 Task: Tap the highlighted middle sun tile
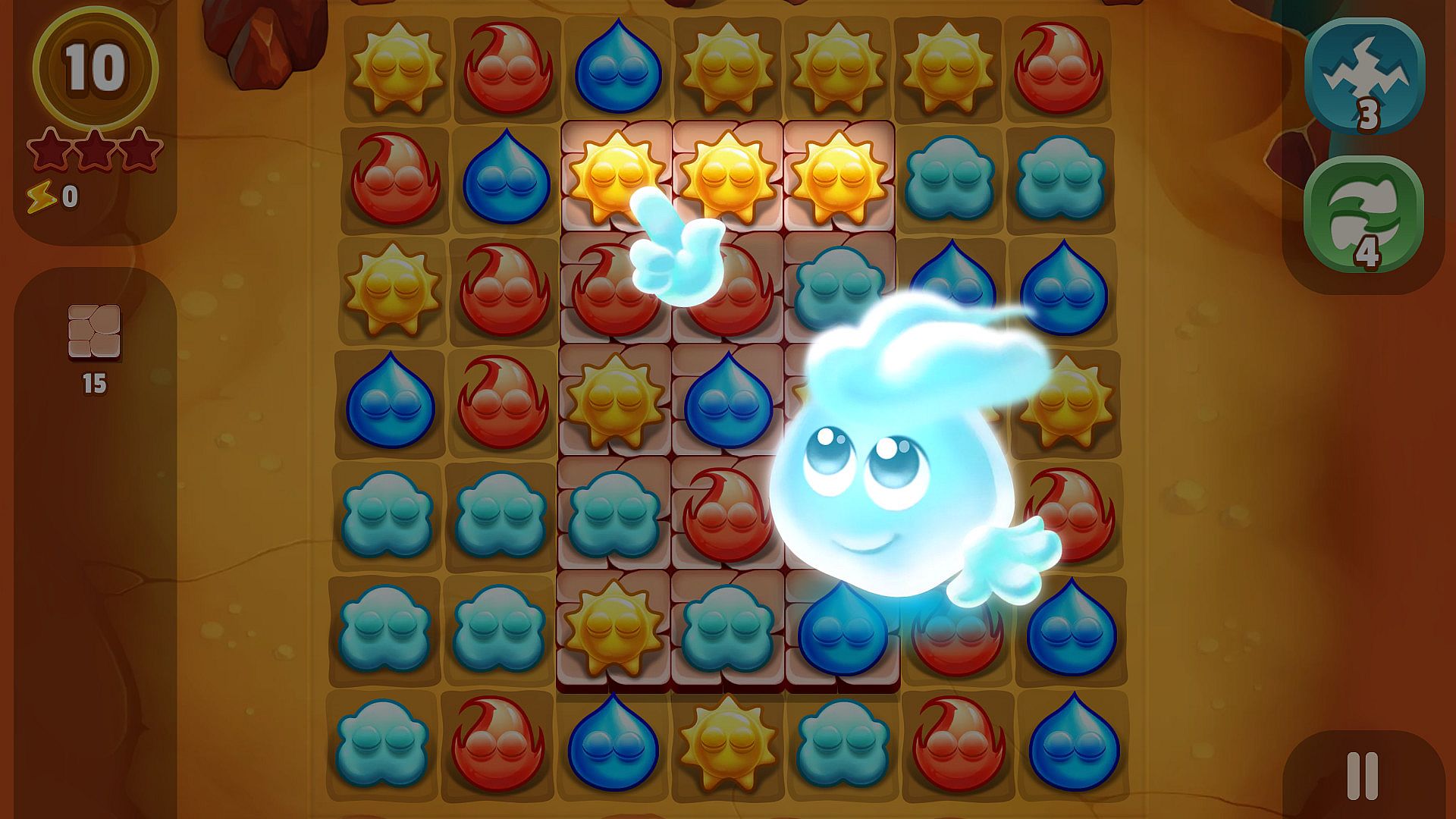[727, 175]
